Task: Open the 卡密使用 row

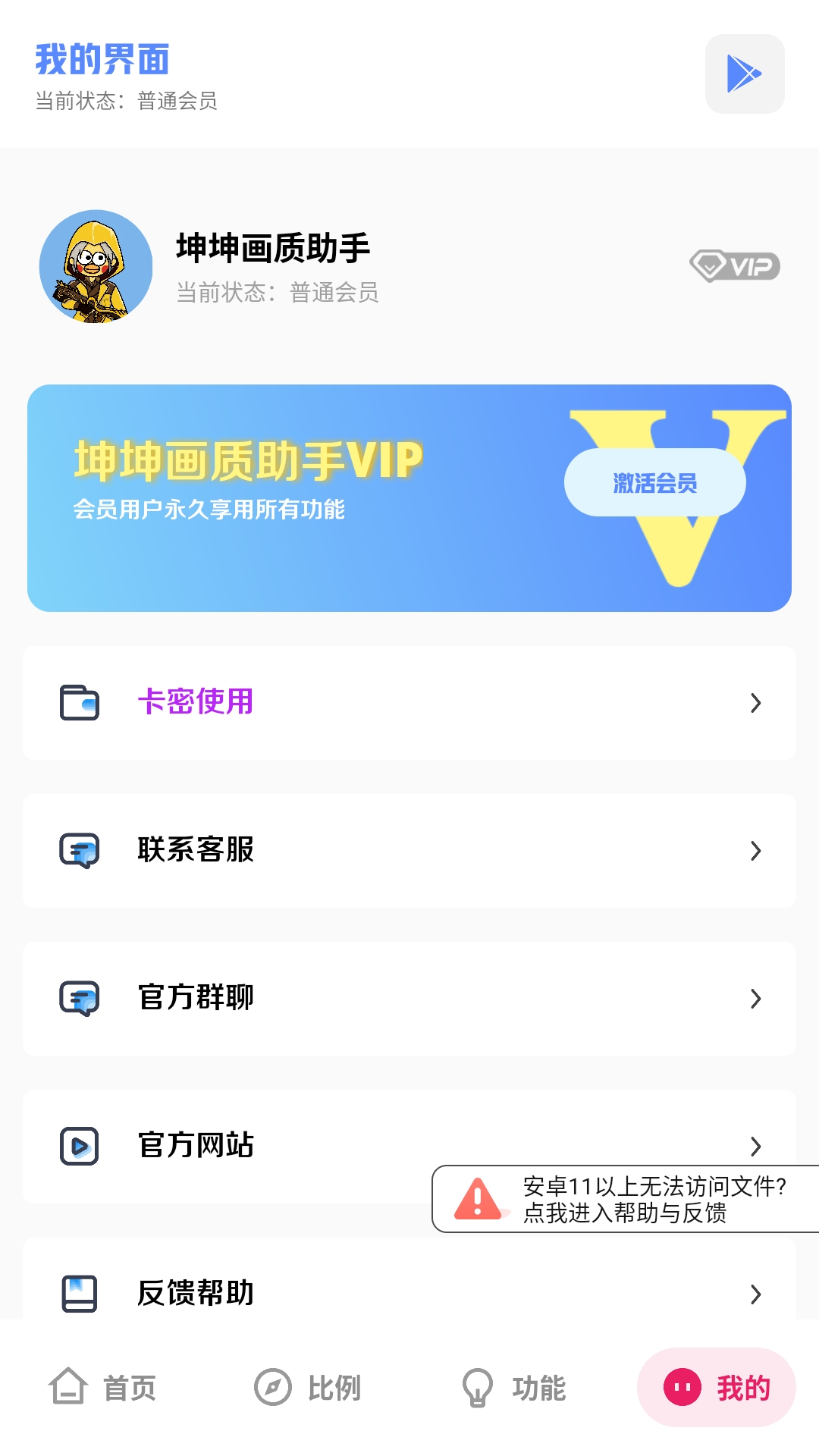Action: (x=409, y=703)
